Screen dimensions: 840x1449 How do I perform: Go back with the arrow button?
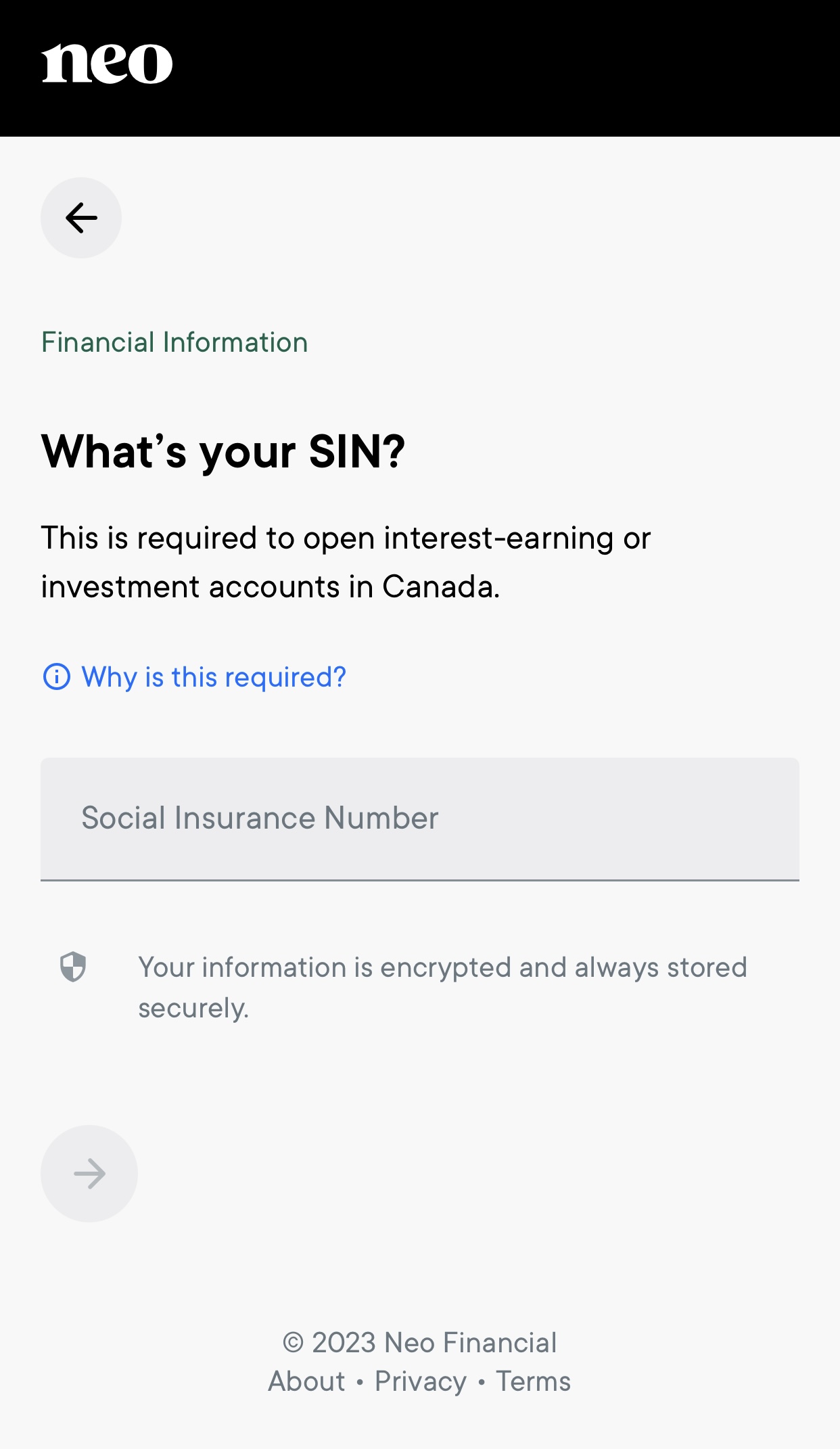coord(81,218)
